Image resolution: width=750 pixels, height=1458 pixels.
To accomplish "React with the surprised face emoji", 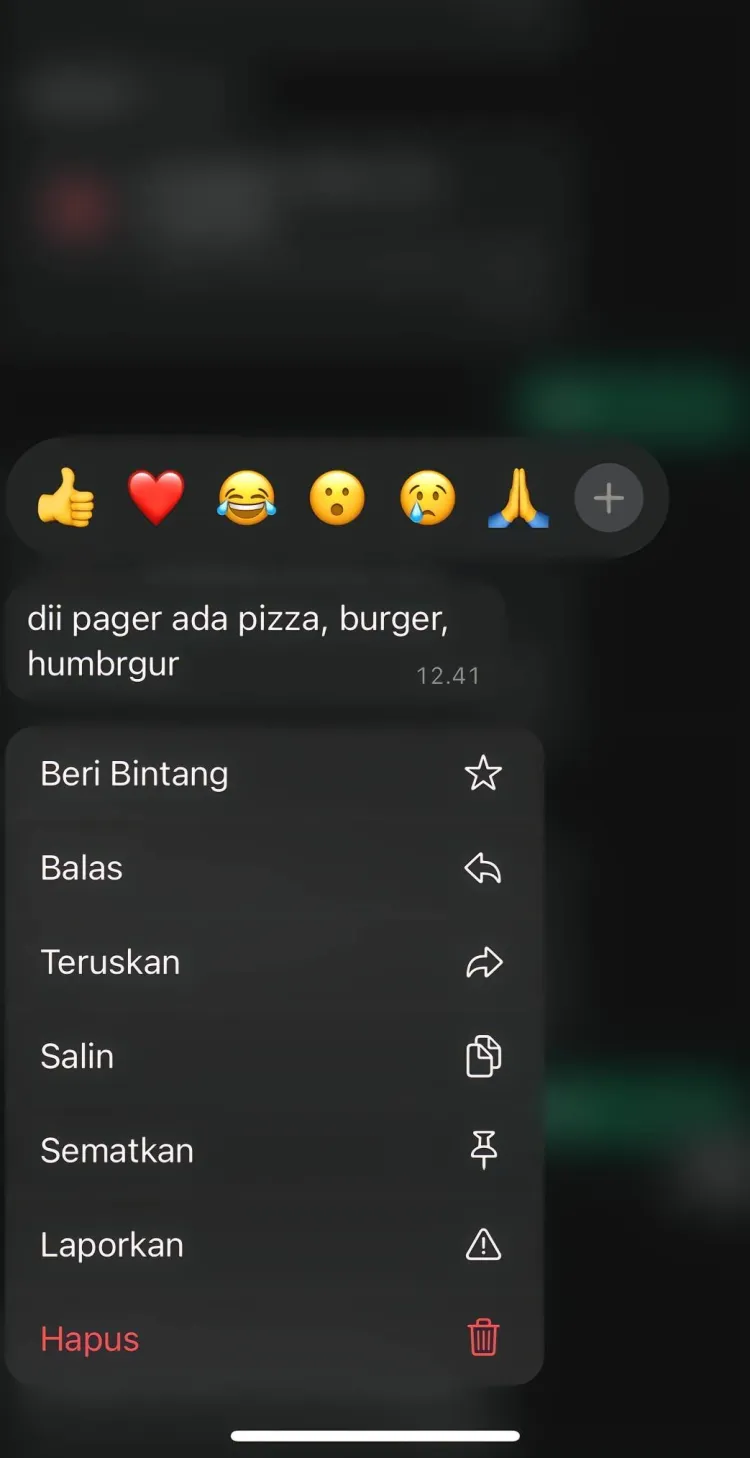I will pos(337,498).
